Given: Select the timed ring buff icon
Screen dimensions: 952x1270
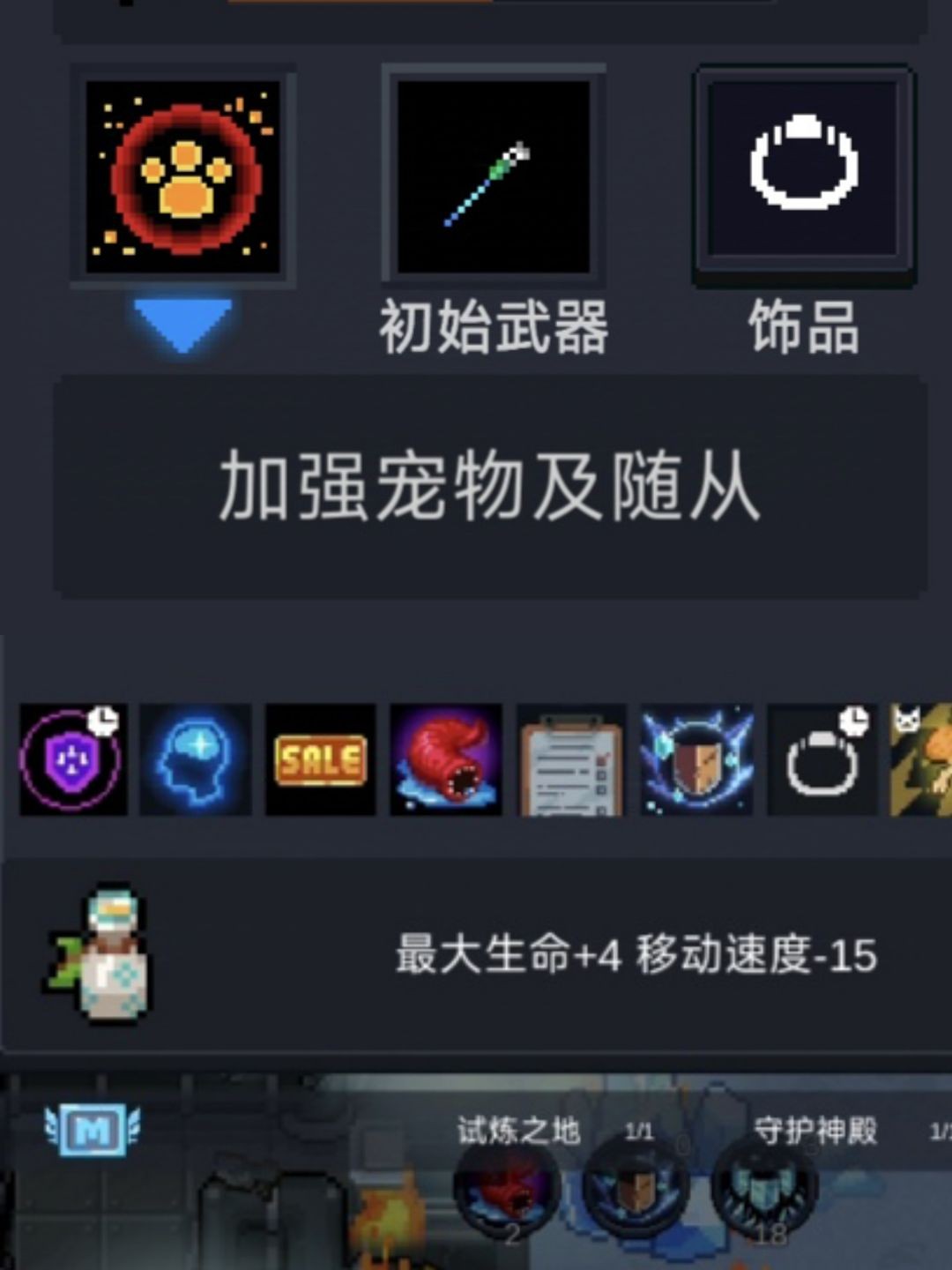Looking at the screenshot, I should (822, 759).
